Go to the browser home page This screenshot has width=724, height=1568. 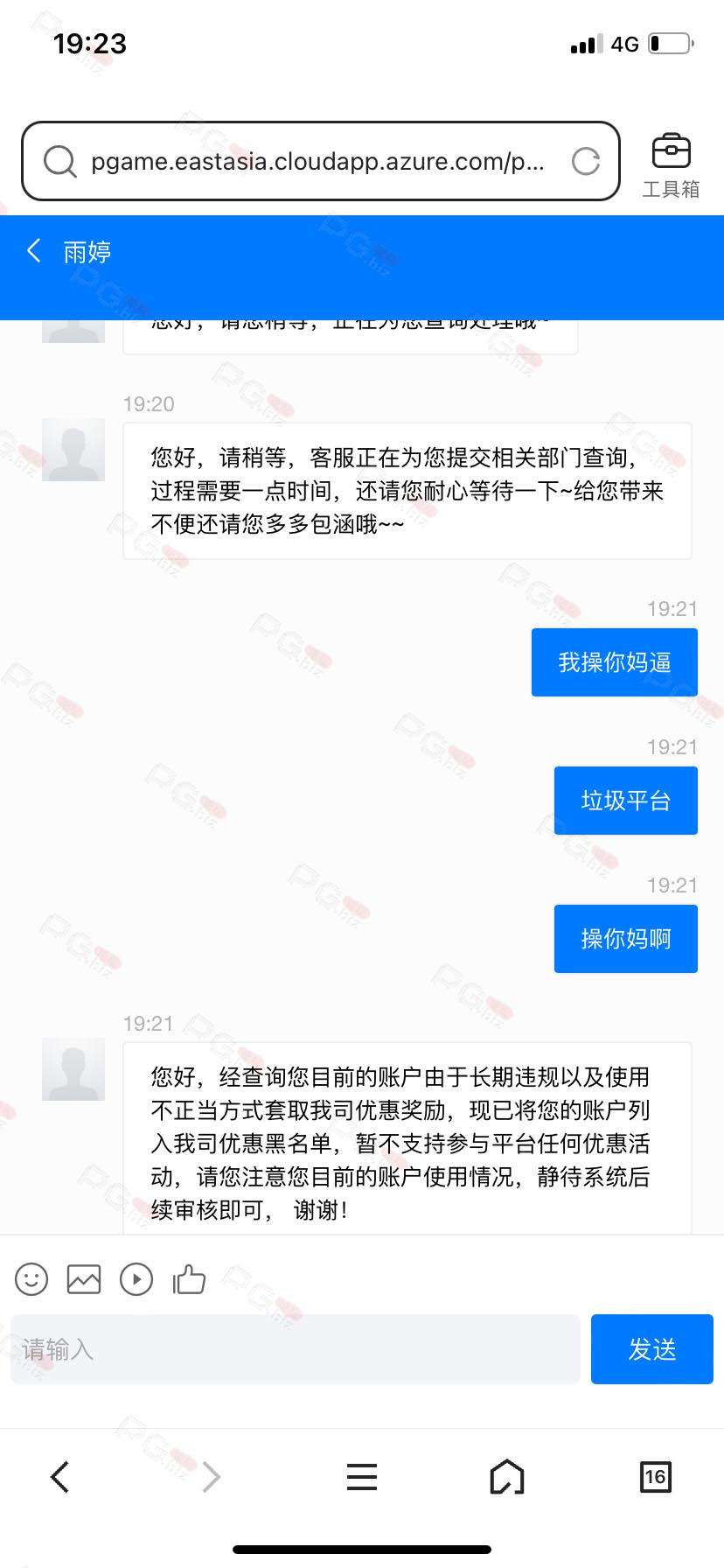(507, 1477)
